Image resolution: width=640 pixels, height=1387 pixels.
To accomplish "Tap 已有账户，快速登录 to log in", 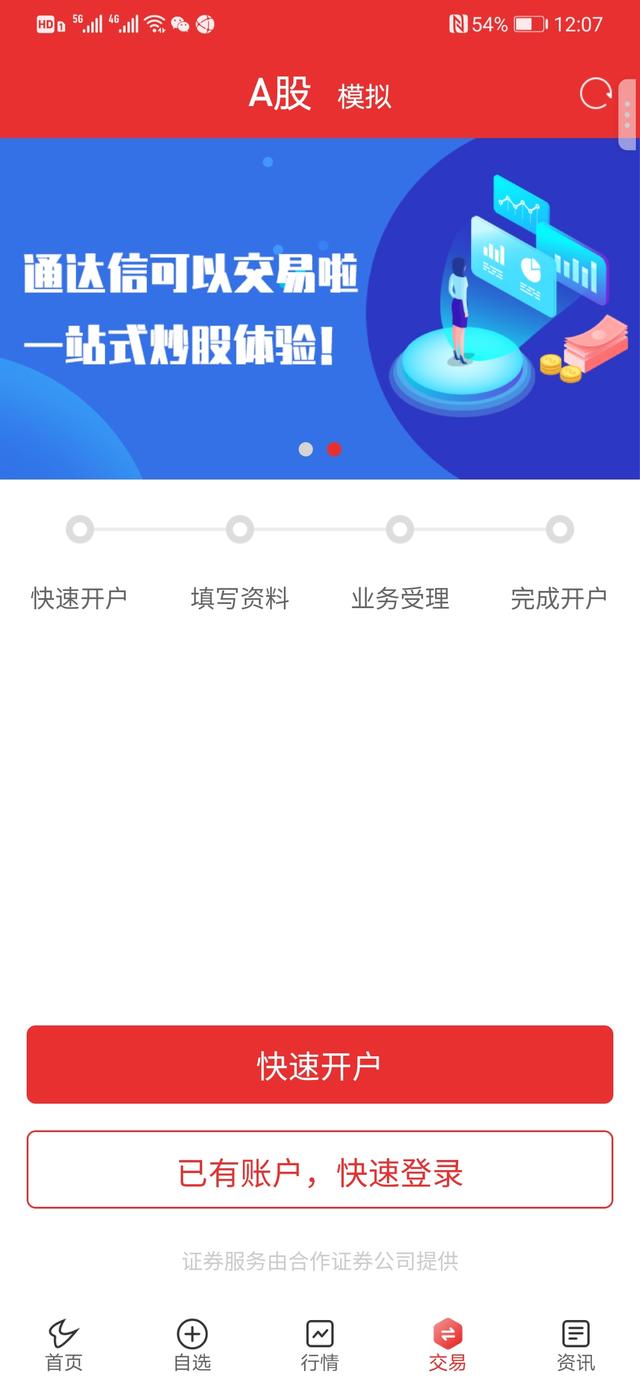I will pyautogui.click(x=320, y=1170).
